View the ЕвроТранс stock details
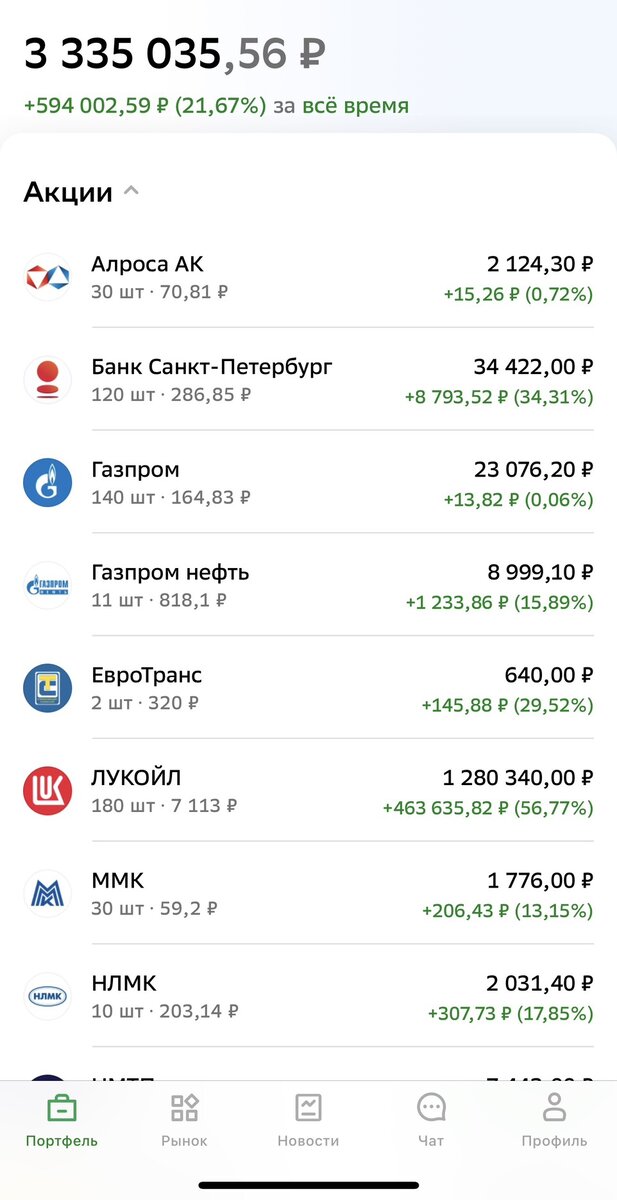The image size is (617, 1200). [308, 689]
